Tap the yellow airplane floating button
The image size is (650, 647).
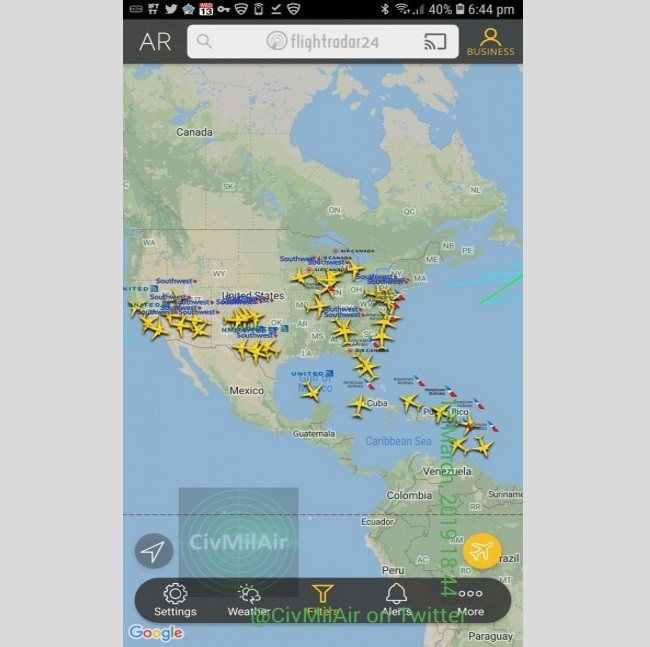(x=482, y=550)
